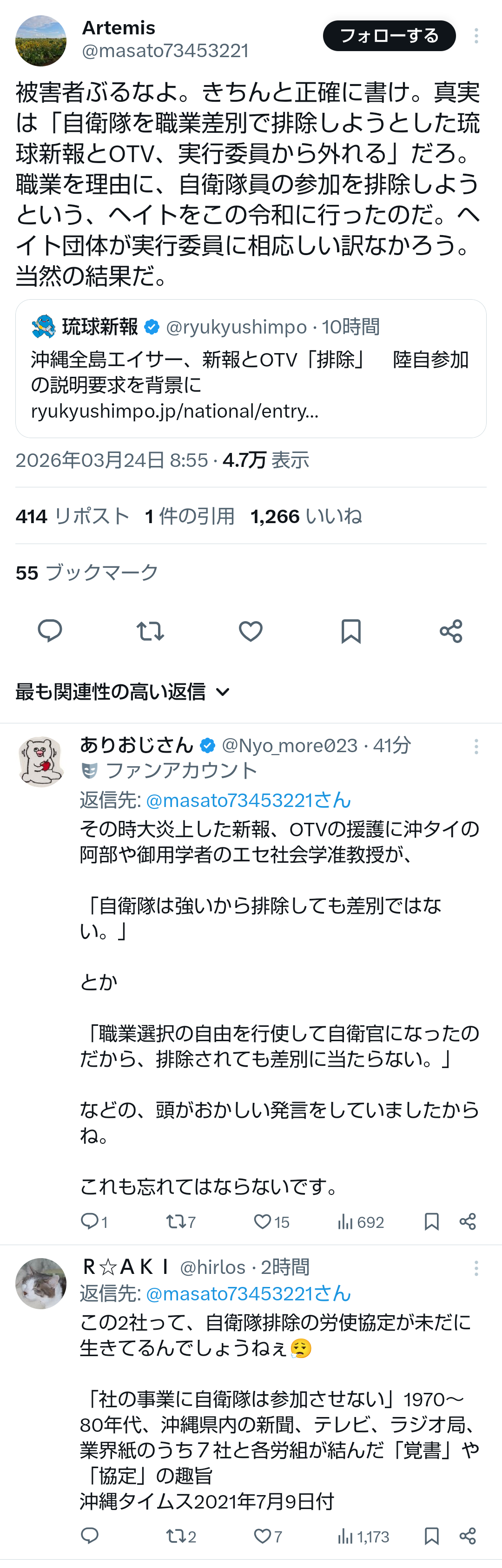View the 1,266 いいね list
This screenshot has width=502, height=1568.
tap(306, 516)
